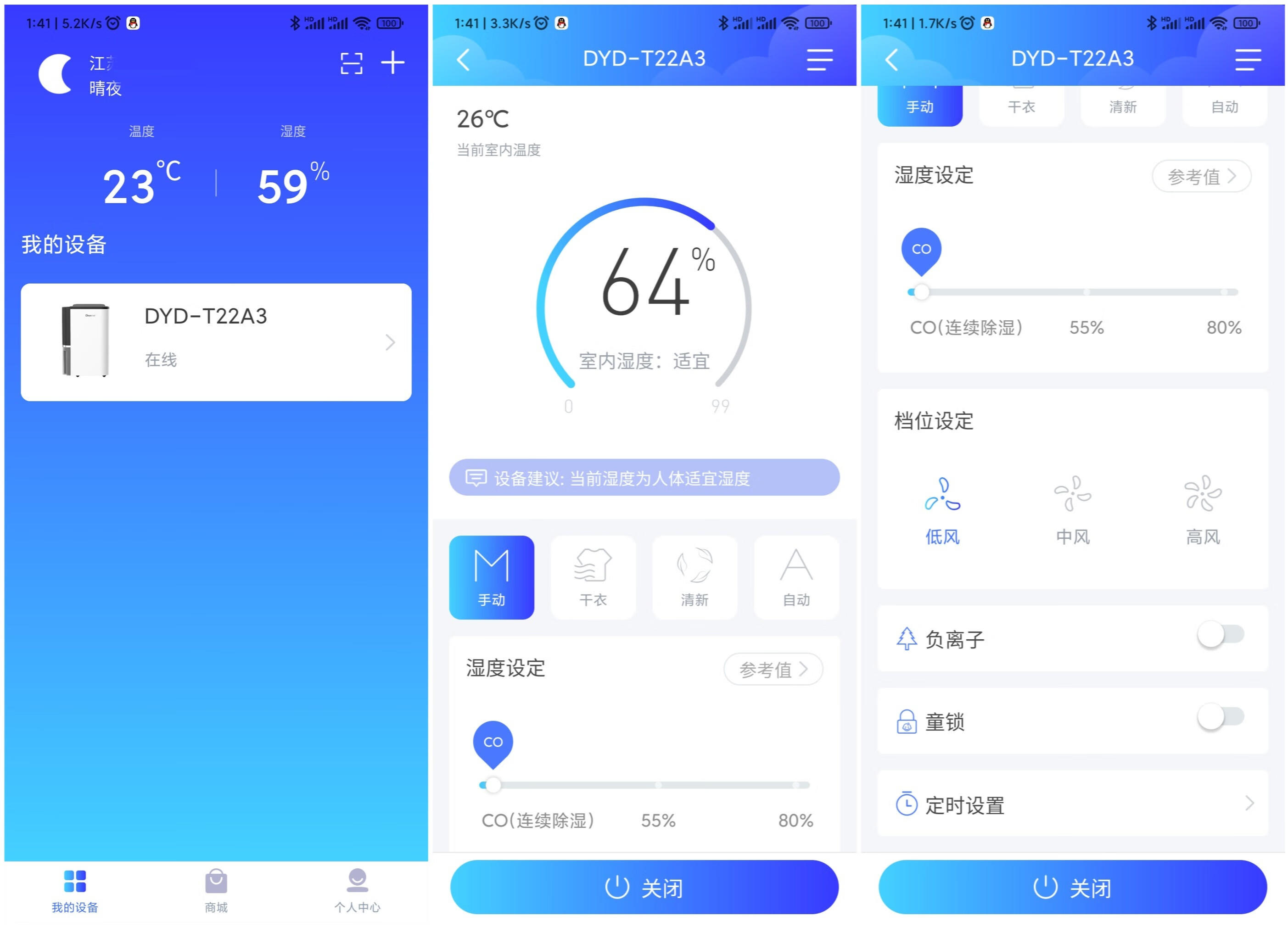Screen dimensions: 1288x927
Task: Open the DYD-T22A3 device card
Action: (216, 342)
